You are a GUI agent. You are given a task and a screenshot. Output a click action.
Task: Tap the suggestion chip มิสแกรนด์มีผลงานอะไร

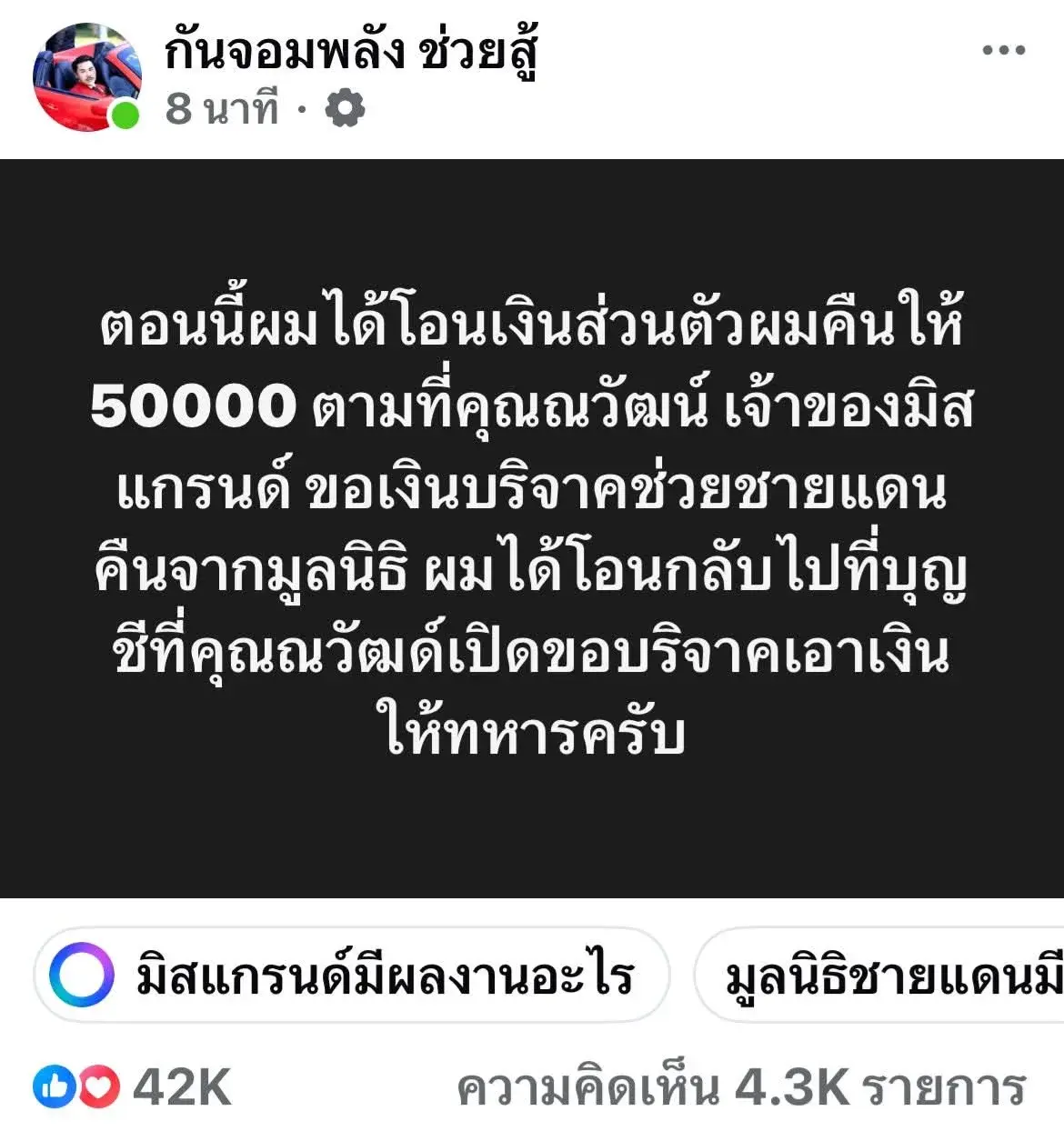(x=351, y=975)
